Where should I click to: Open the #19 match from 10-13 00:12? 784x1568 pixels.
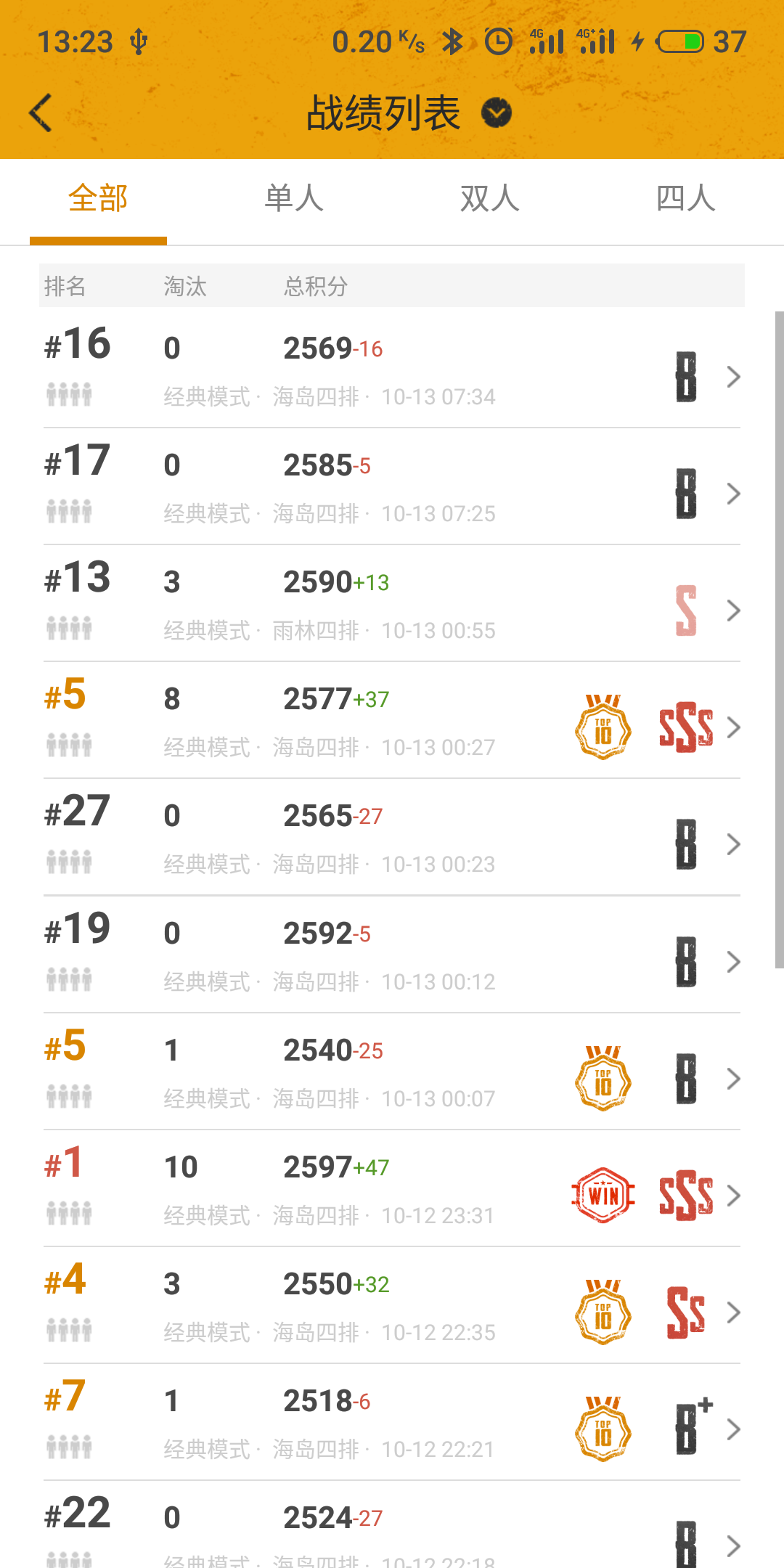[x=392, y=955]
